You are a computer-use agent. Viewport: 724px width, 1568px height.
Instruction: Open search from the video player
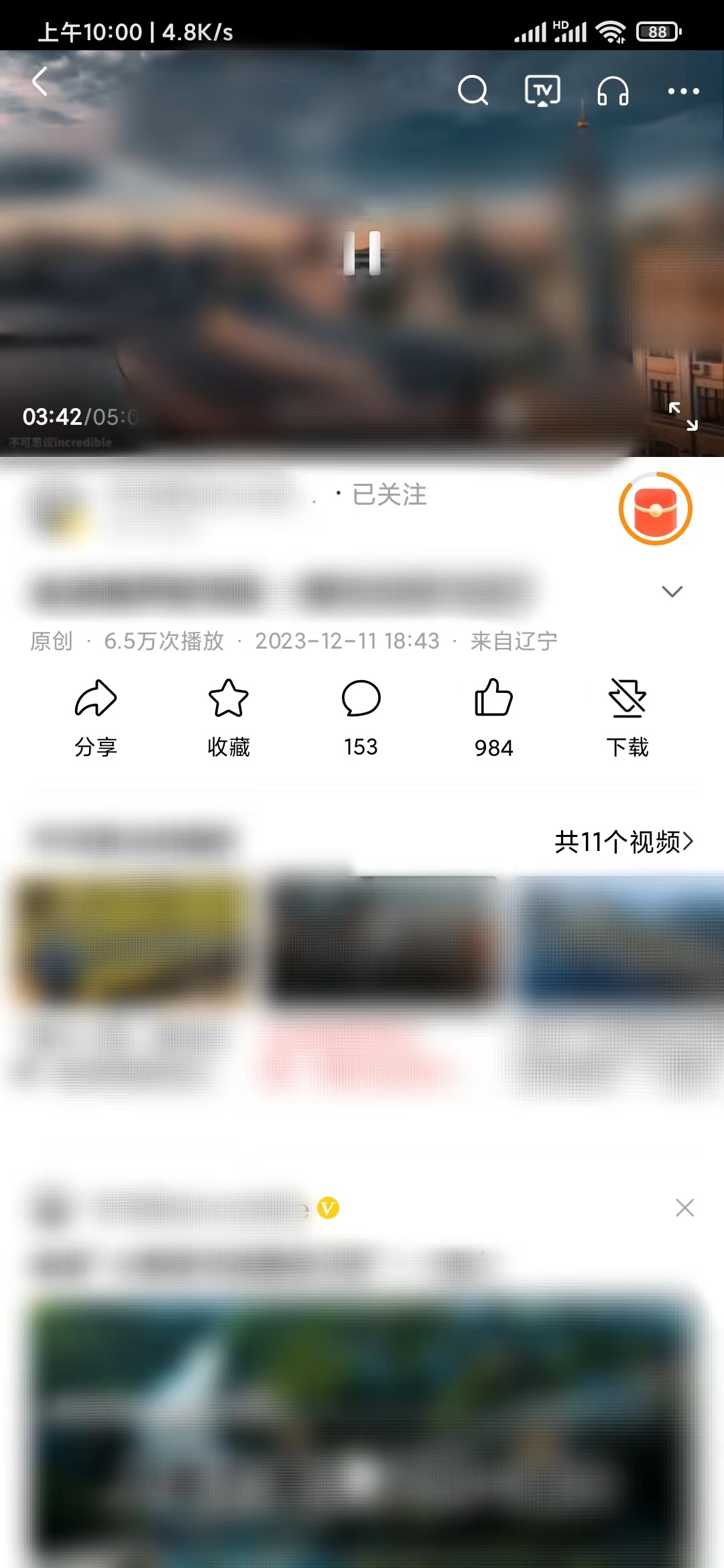[x=474, y=91]
